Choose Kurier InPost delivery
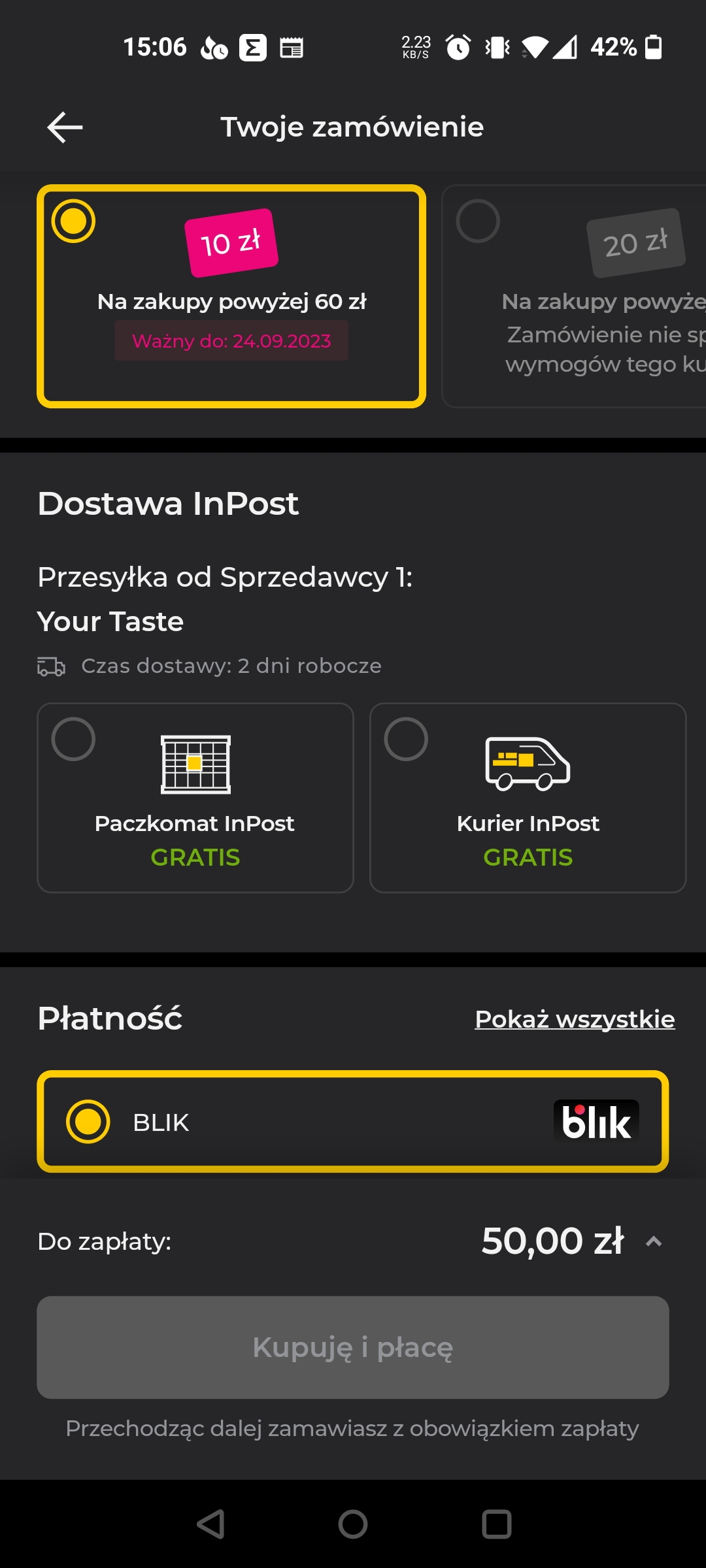Screen dimensions: 706x1568 pos(528,797)
